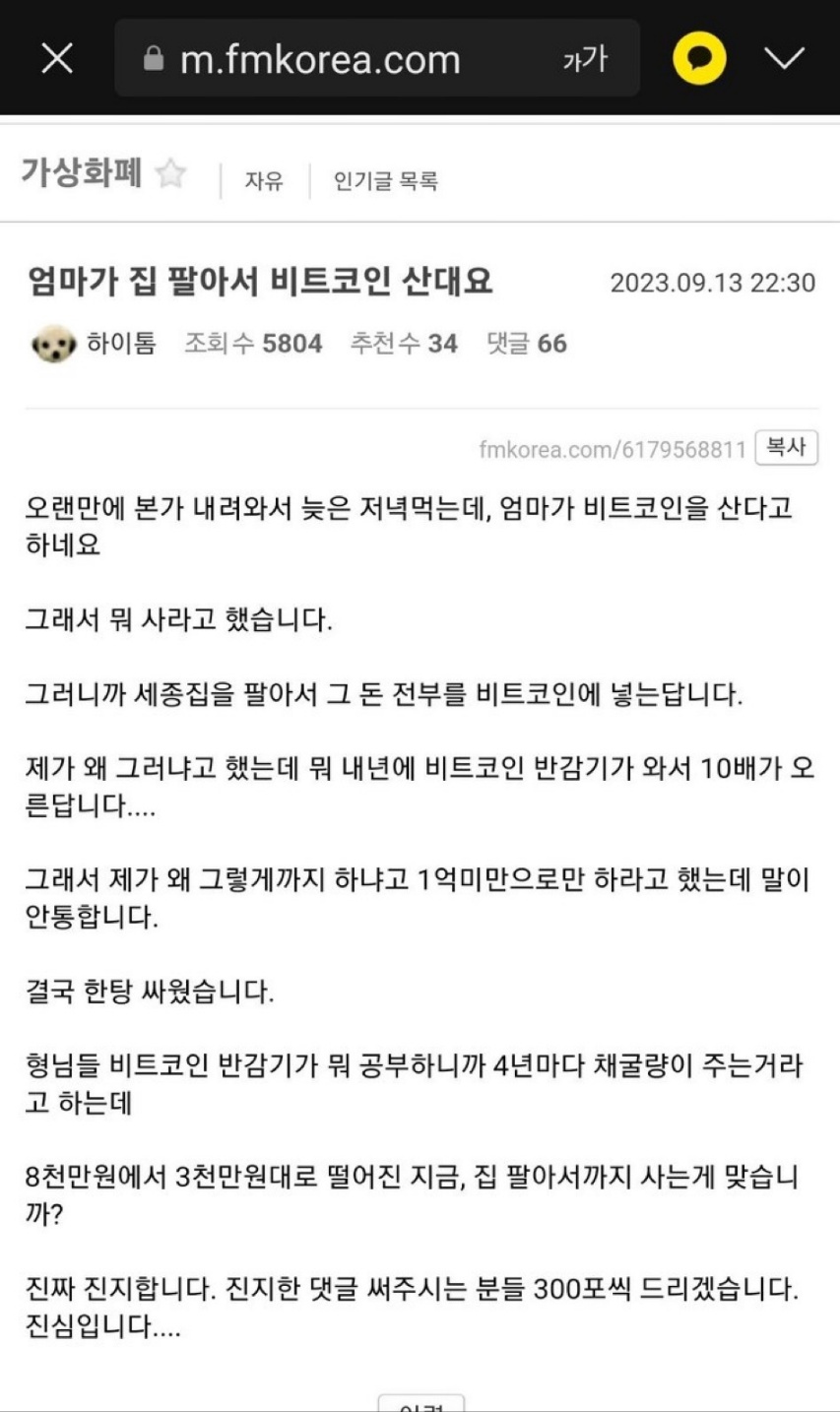The image size is (840, 1412).
Task: Switch to the 자유 category
Action: [x=264, y=181]
